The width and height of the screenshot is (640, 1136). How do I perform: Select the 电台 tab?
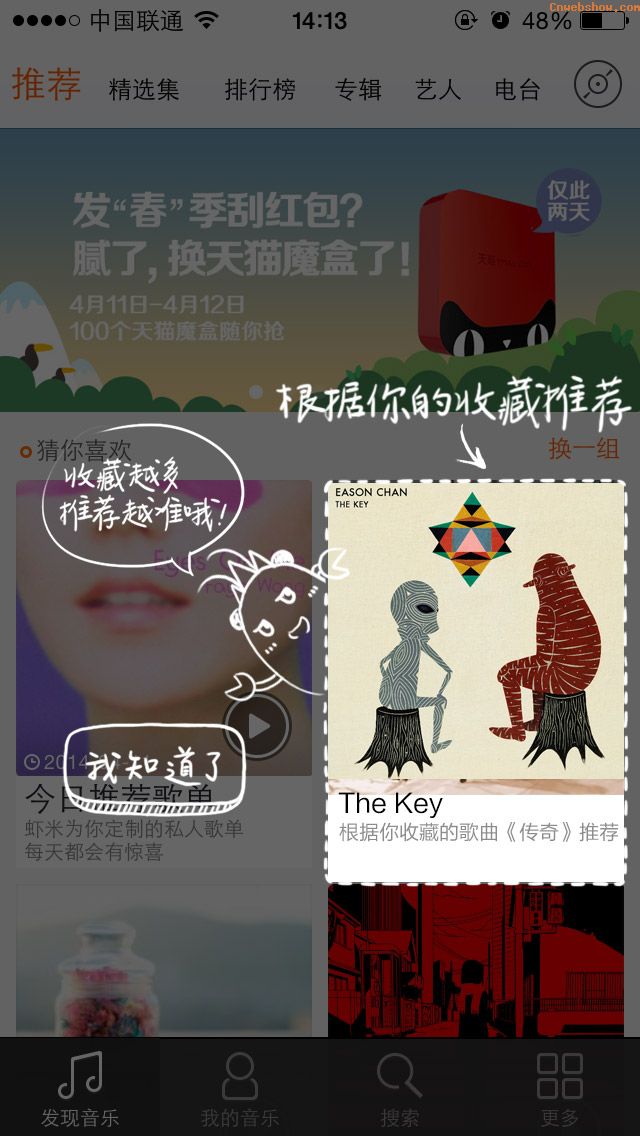[x=517, y=90]
